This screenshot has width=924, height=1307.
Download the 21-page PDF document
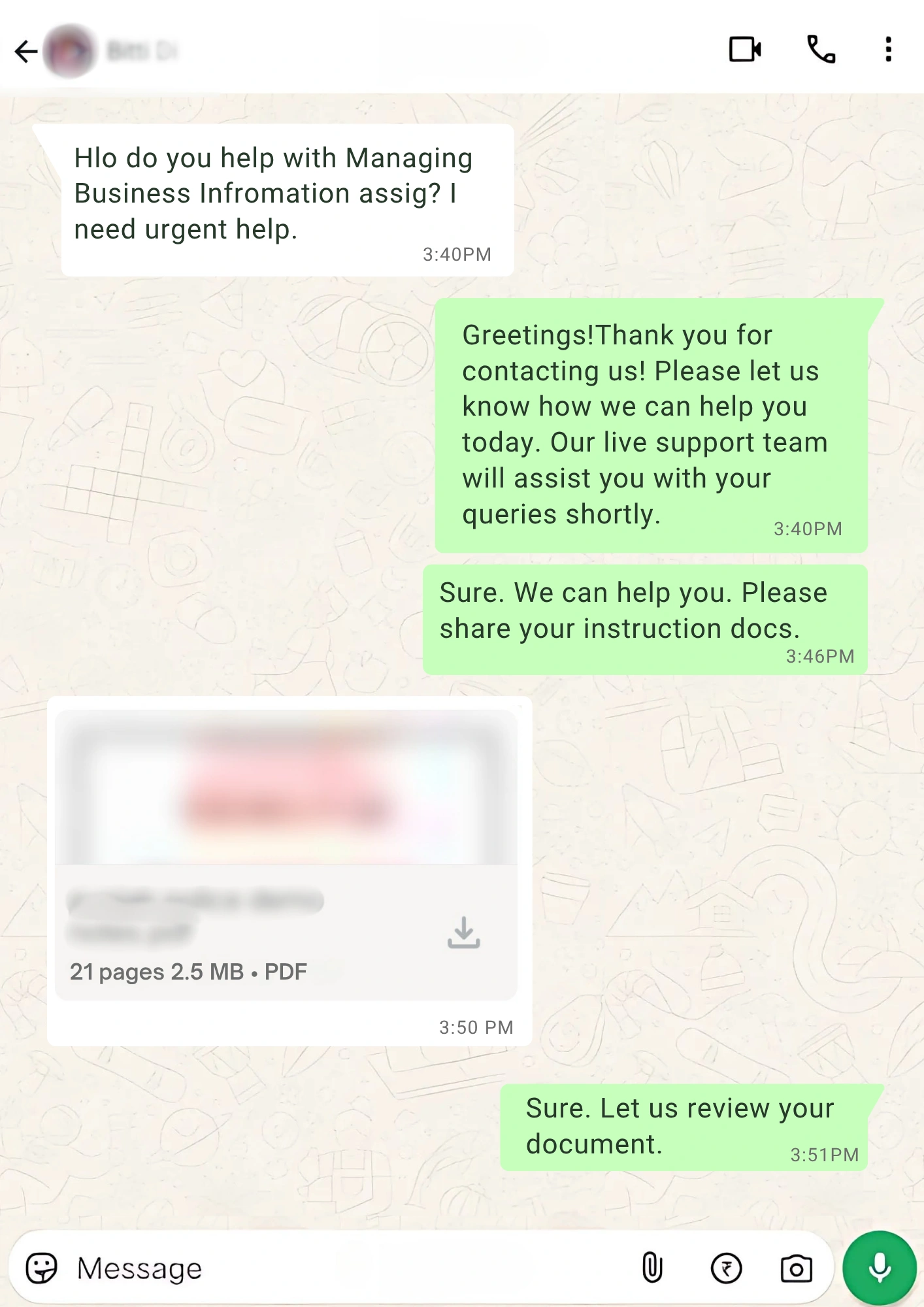[x=463, y=933]
